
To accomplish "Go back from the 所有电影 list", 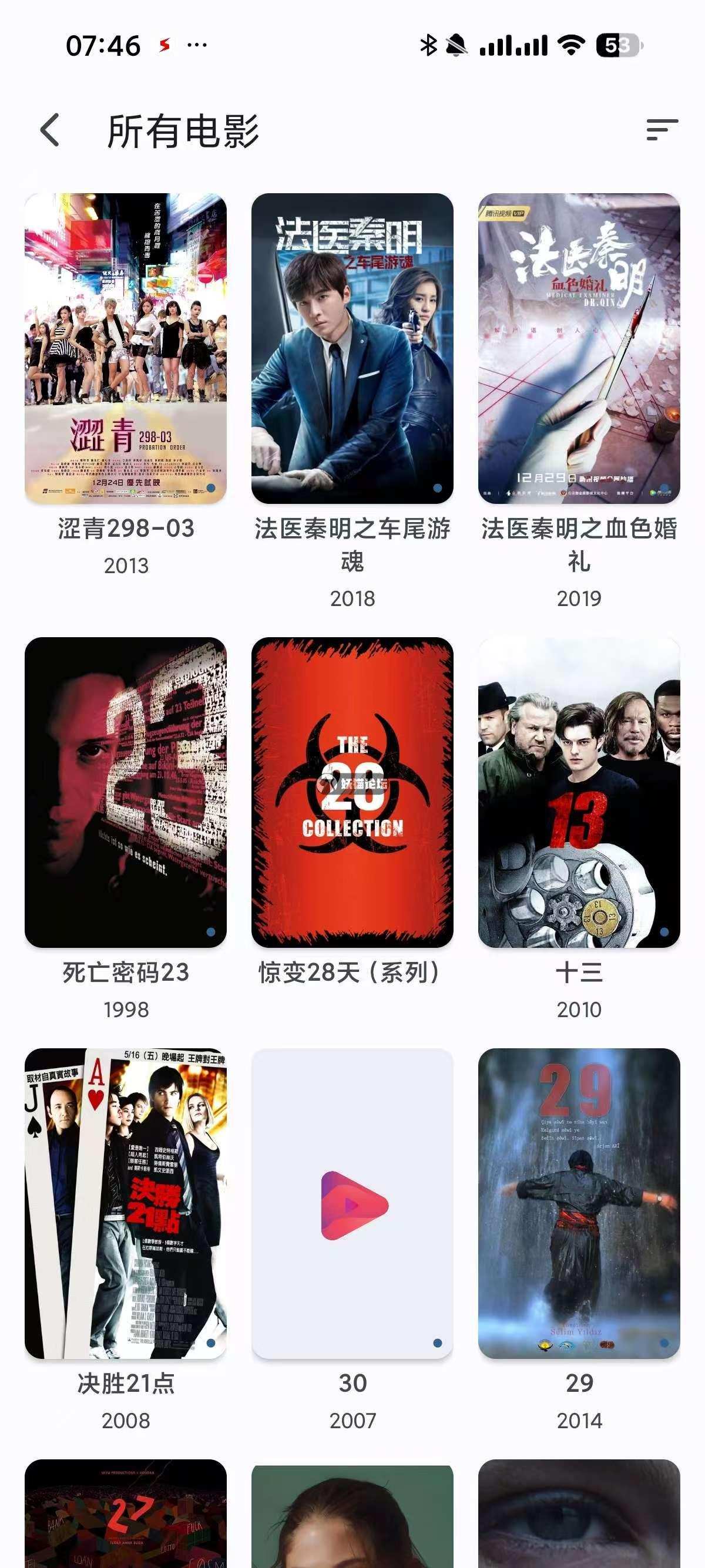I will pos(50,130).
